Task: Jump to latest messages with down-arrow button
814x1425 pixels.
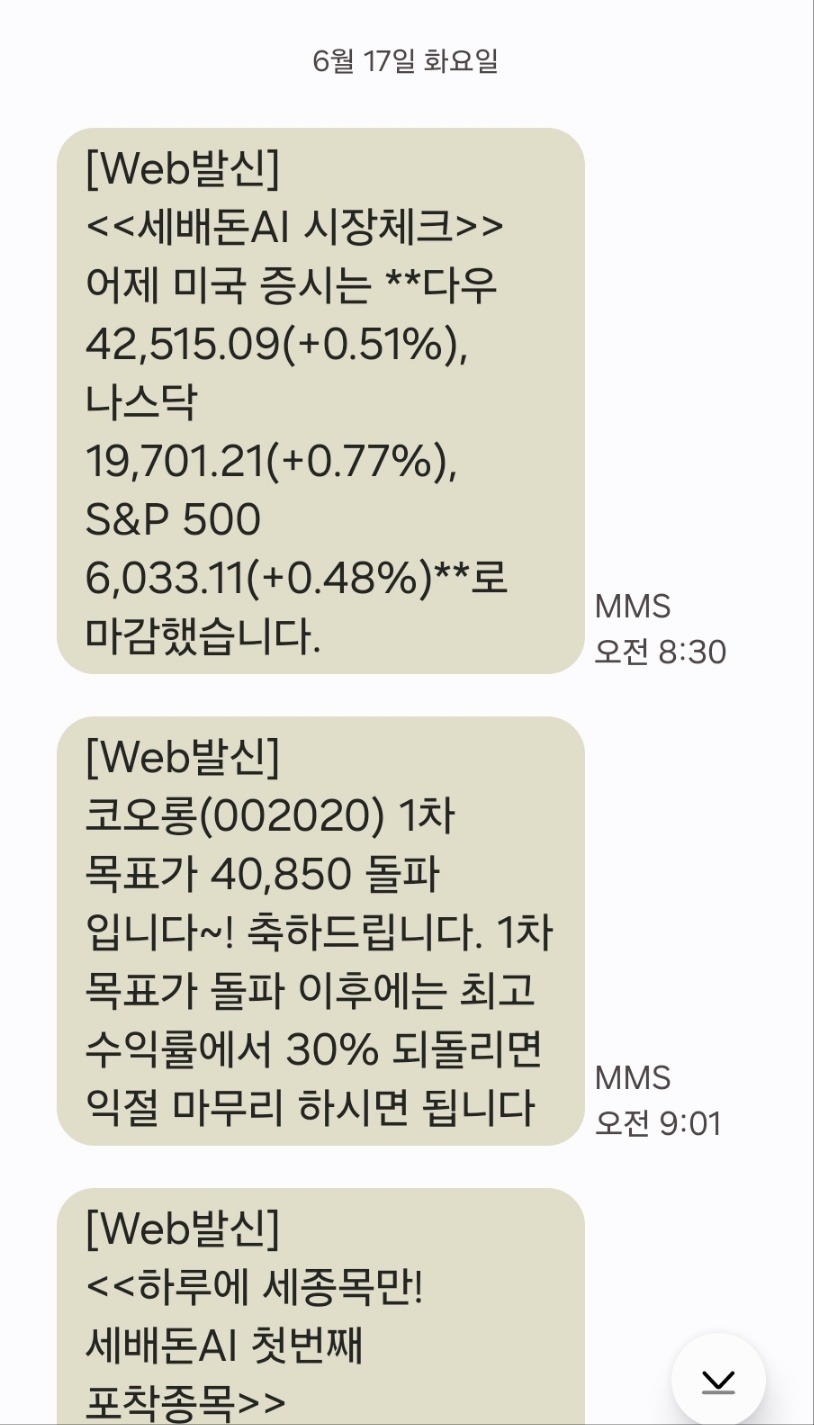Action: click(718, 1380)
